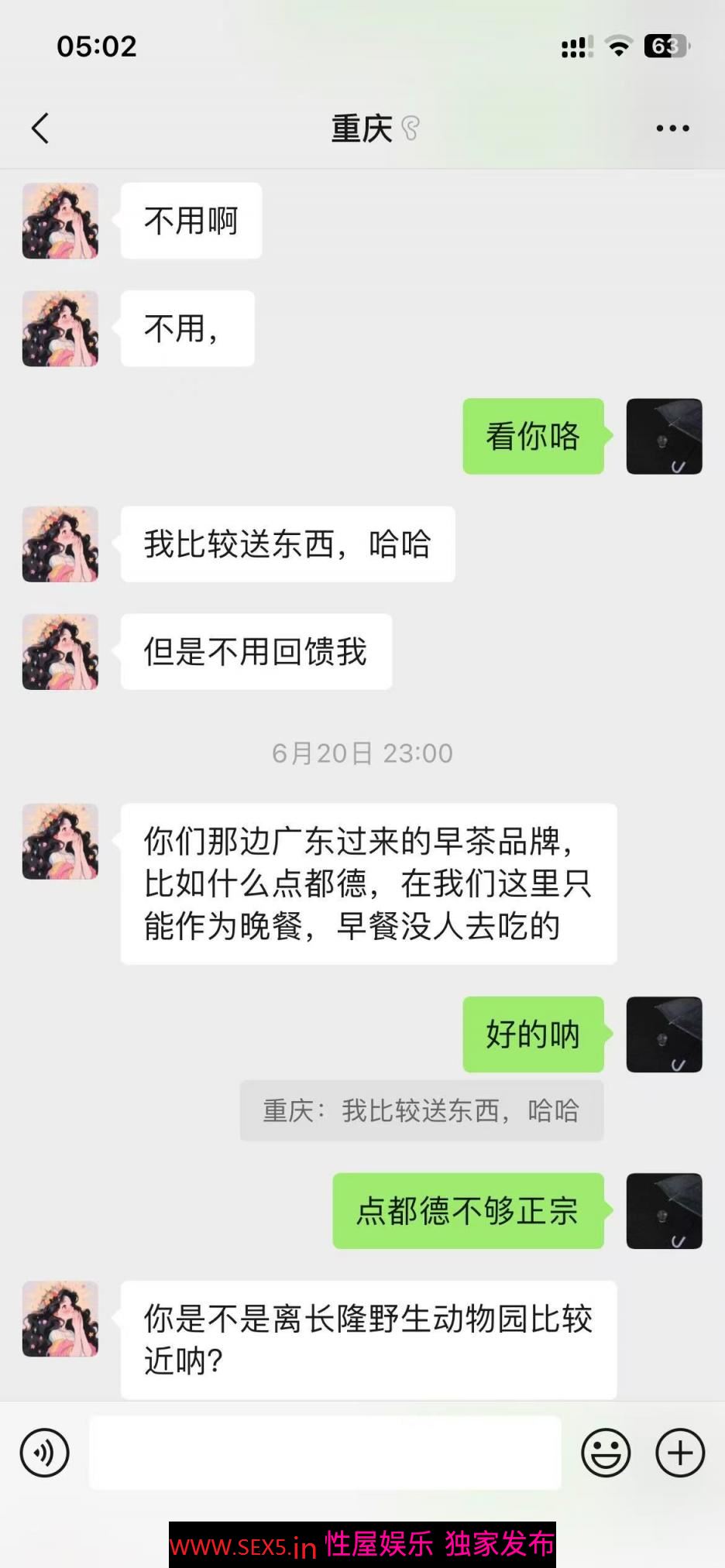Switch to voice message input
725x1568 pixels.
44,1453
